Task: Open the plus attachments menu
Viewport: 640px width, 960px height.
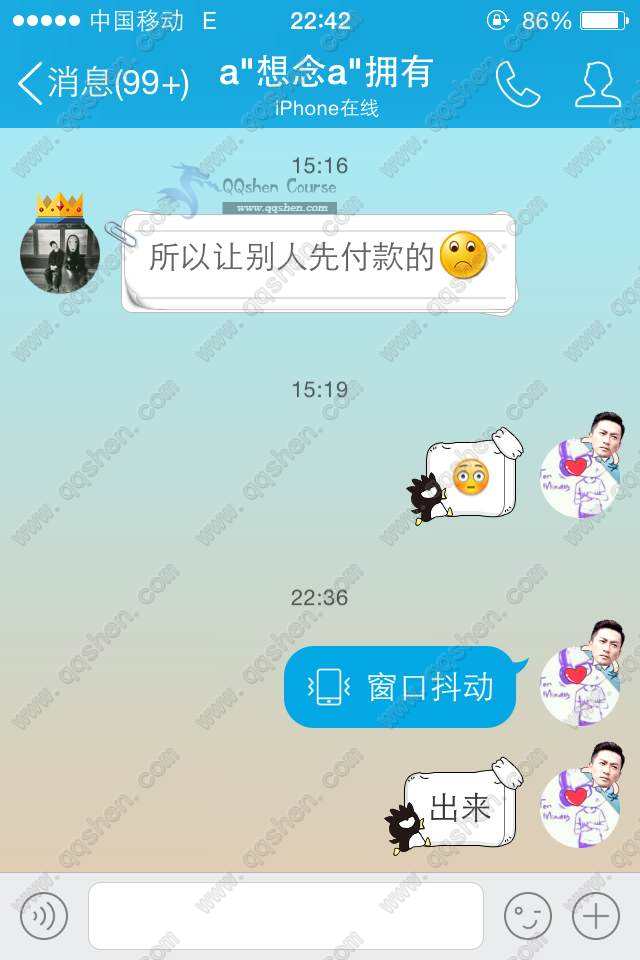Action: [596, 915]
